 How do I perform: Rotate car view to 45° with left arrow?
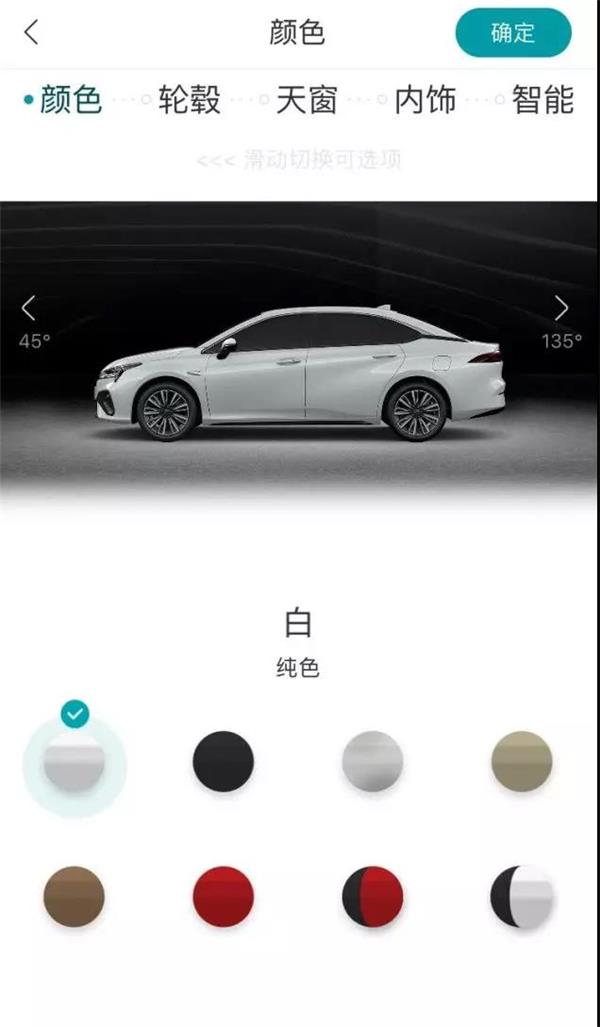[x=30, y=309]
